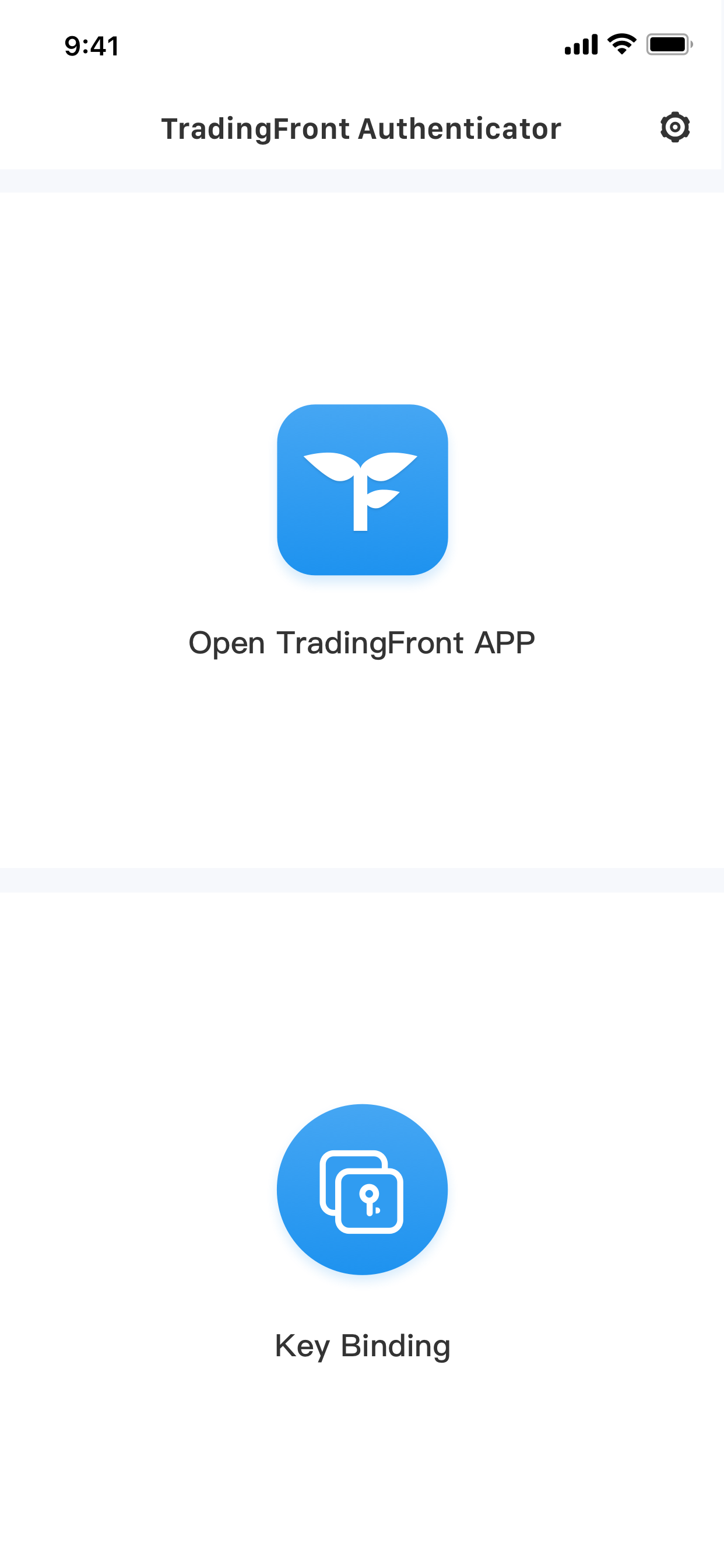Select the Key Binding lock icon

click(362, 1190)
